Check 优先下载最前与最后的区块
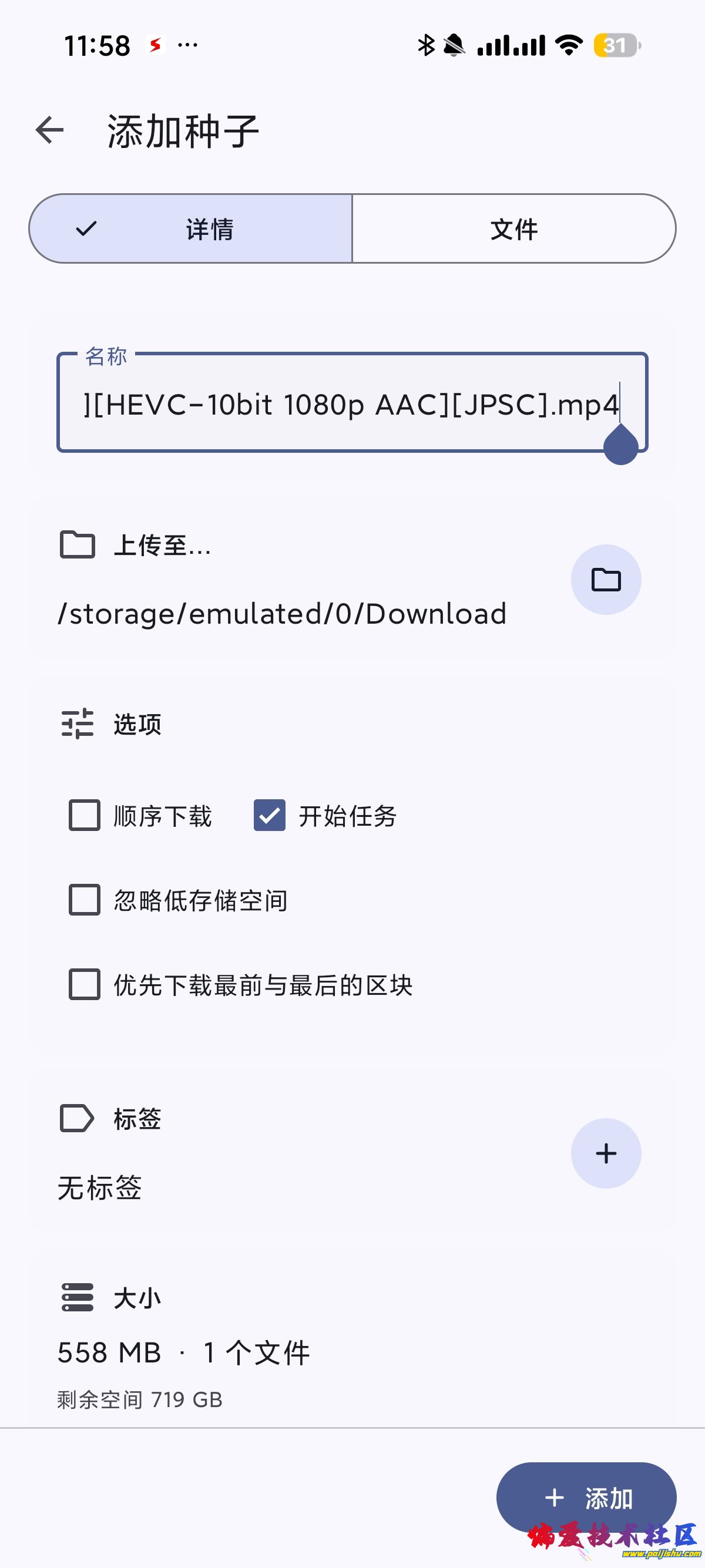Viewport: 705px width, 1568px height. point(83,985)
